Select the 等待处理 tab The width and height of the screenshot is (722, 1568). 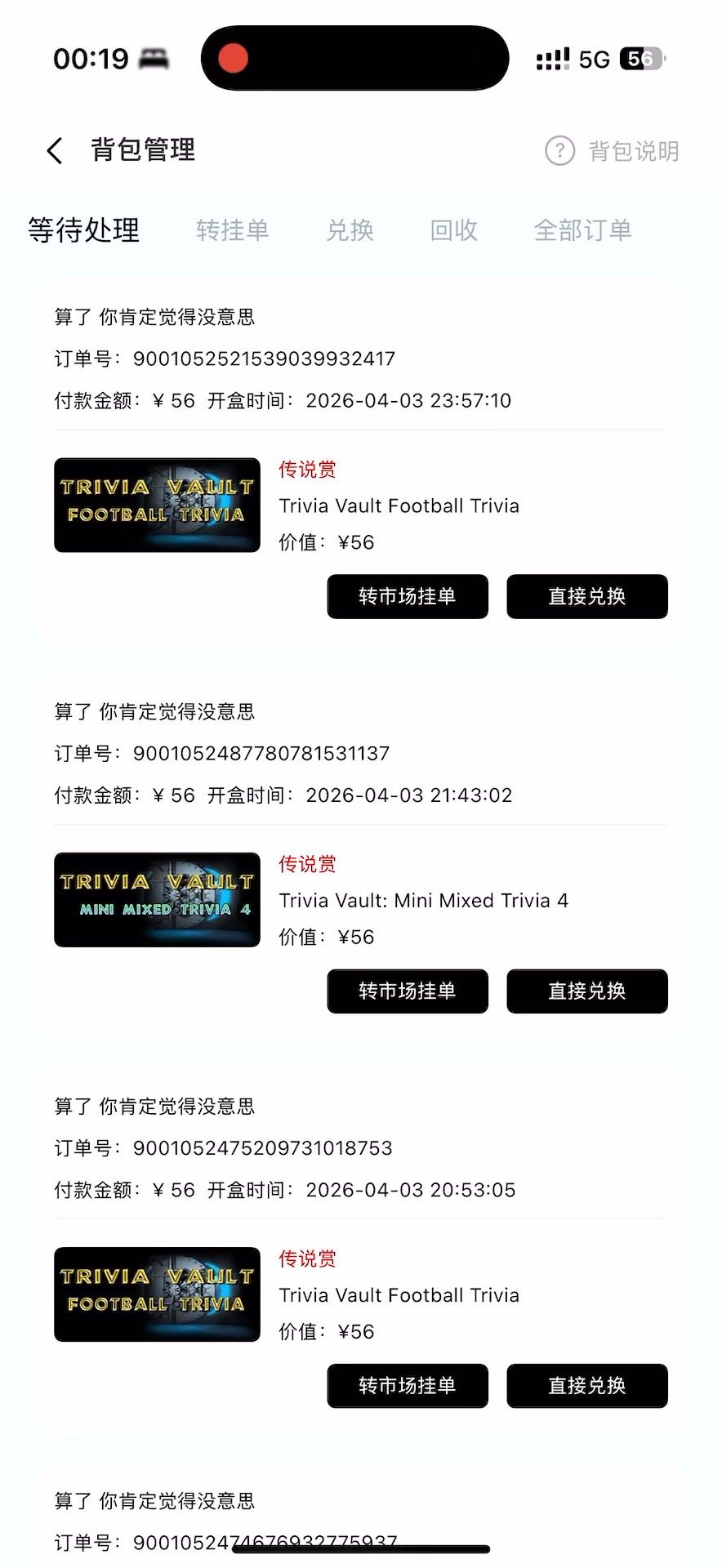(84, 230)
